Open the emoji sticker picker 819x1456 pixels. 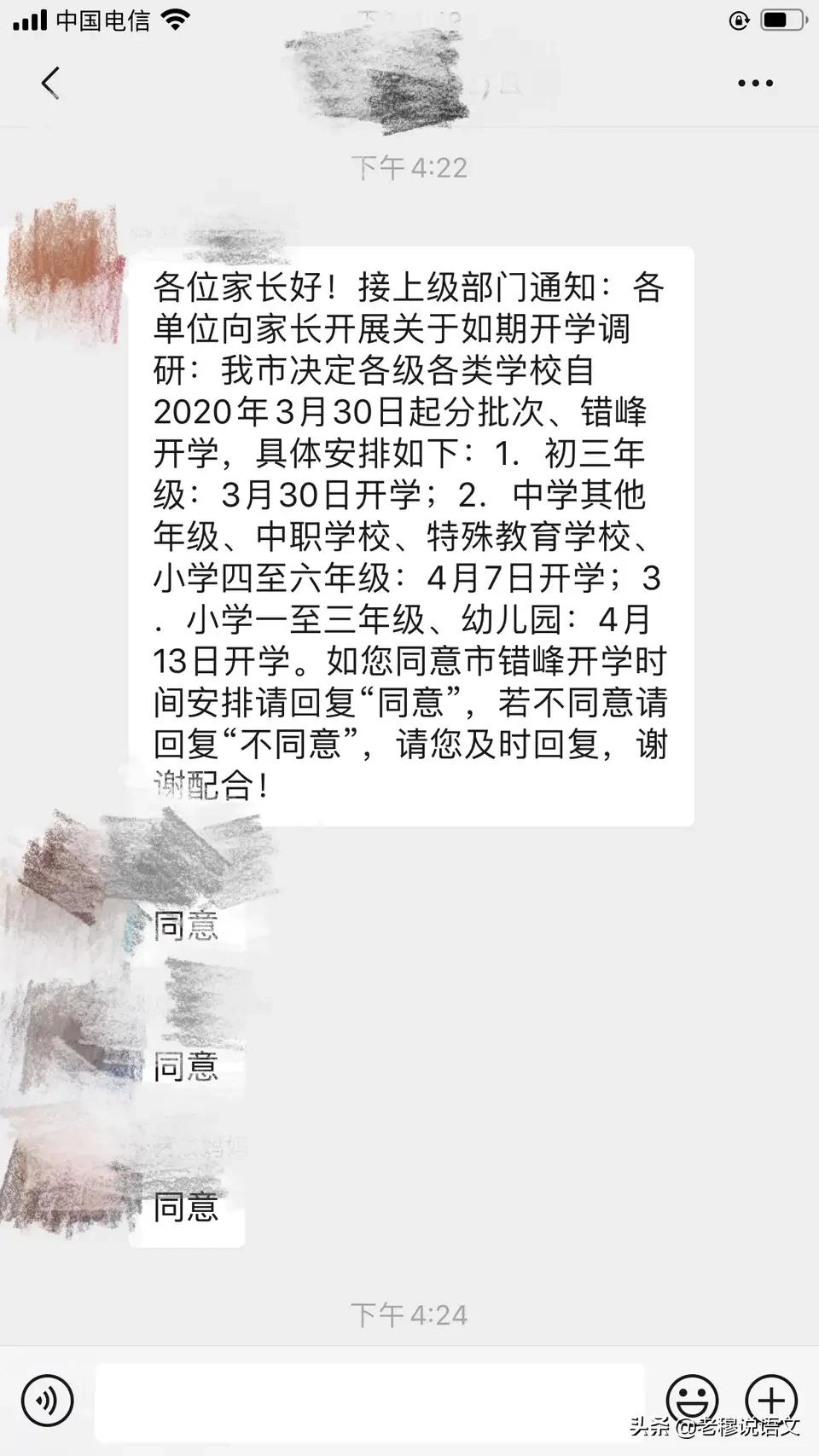pyautogui.click(x=692, y=1400)
